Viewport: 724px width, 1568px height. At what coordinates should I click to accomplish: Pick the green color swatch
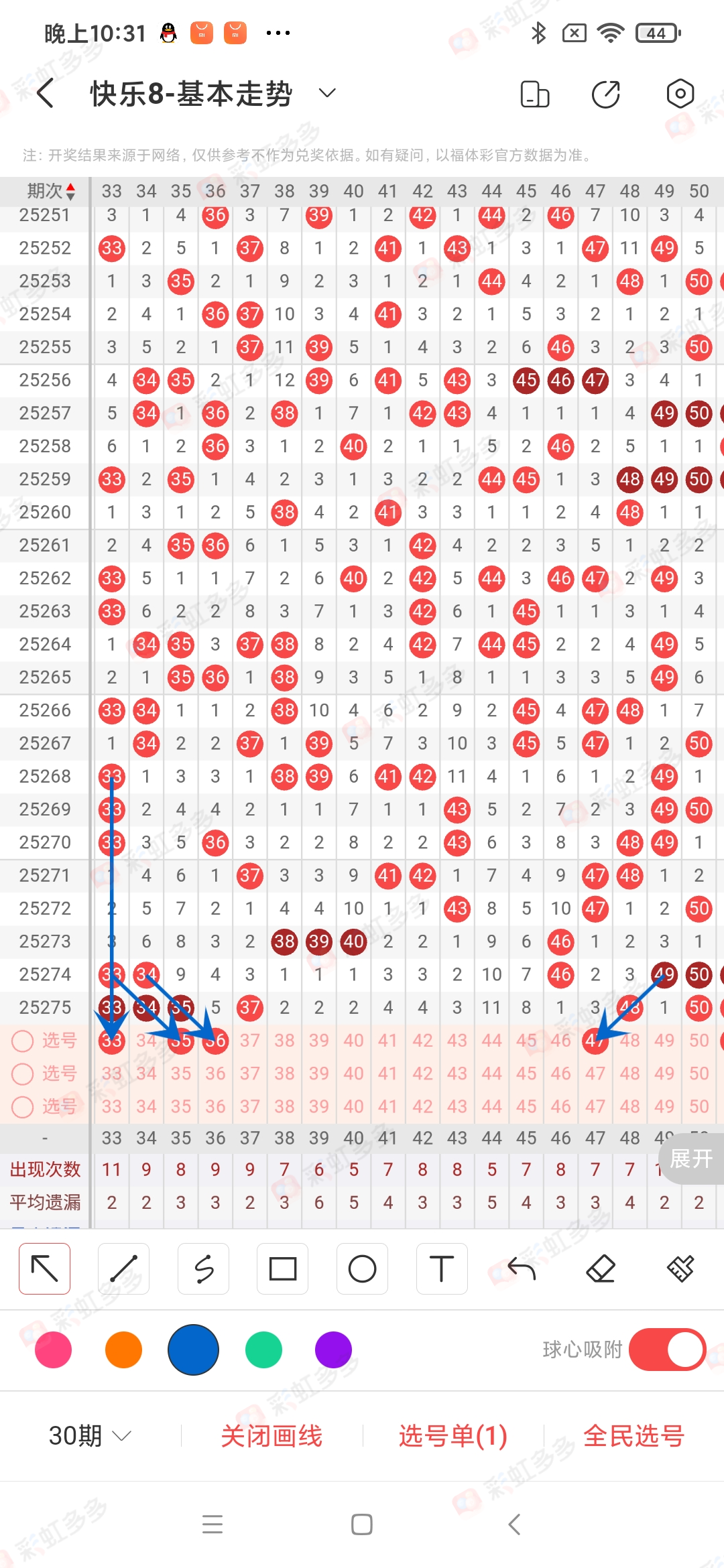(x=263, y=1350)
